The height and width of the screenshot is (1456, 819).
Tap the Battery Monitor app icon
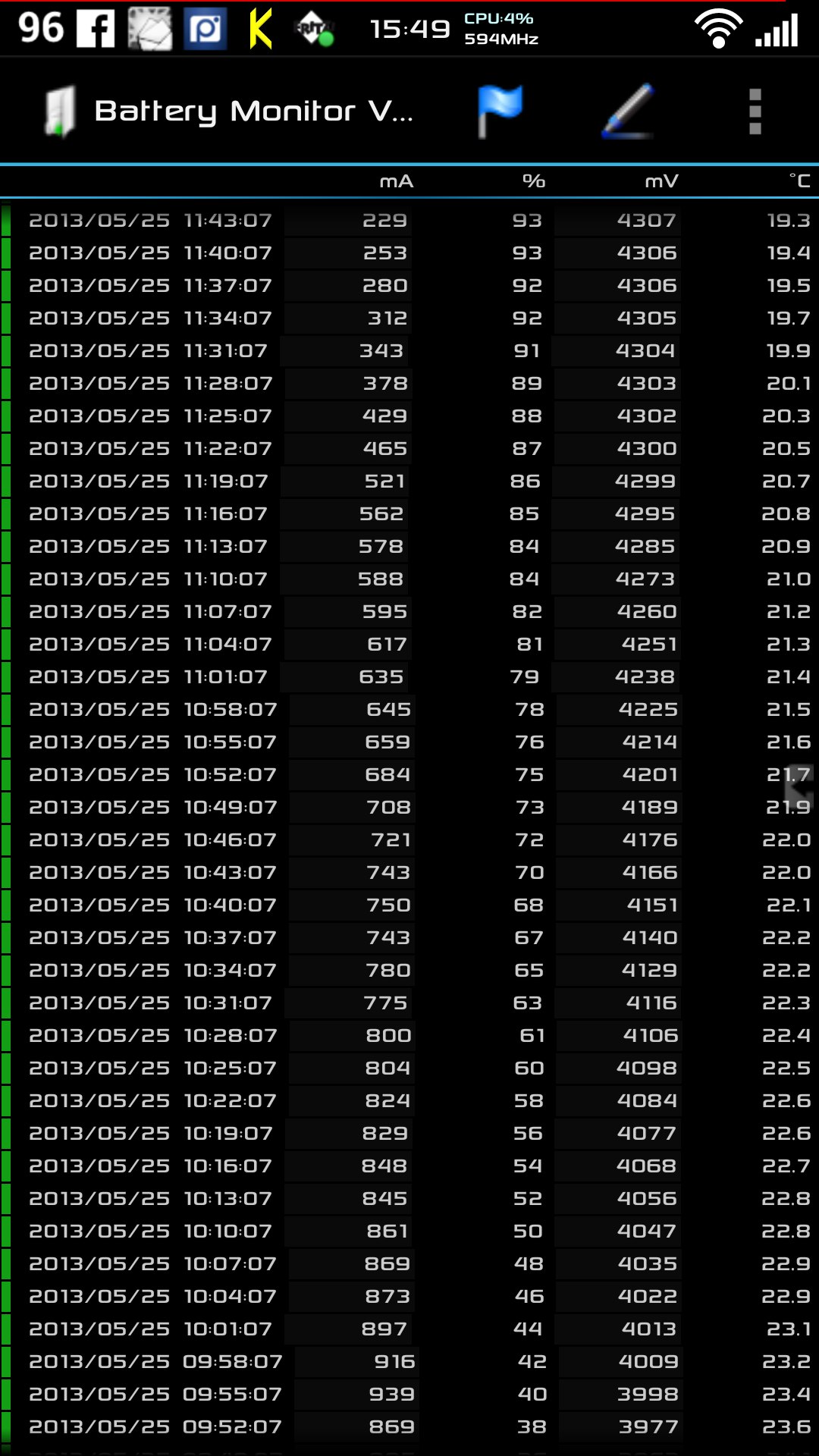(x=61, y=111)
